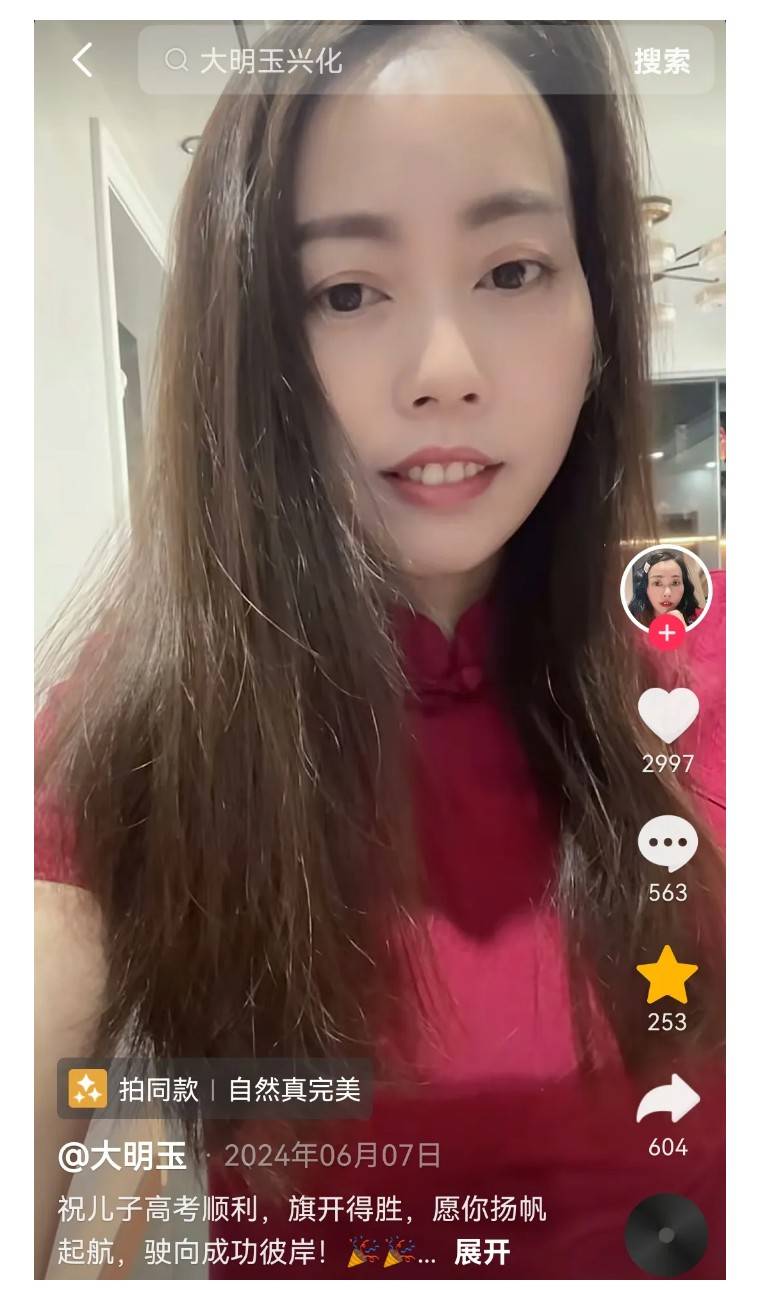
Task: Like this video with the heart icon
Action: point(667,716)
